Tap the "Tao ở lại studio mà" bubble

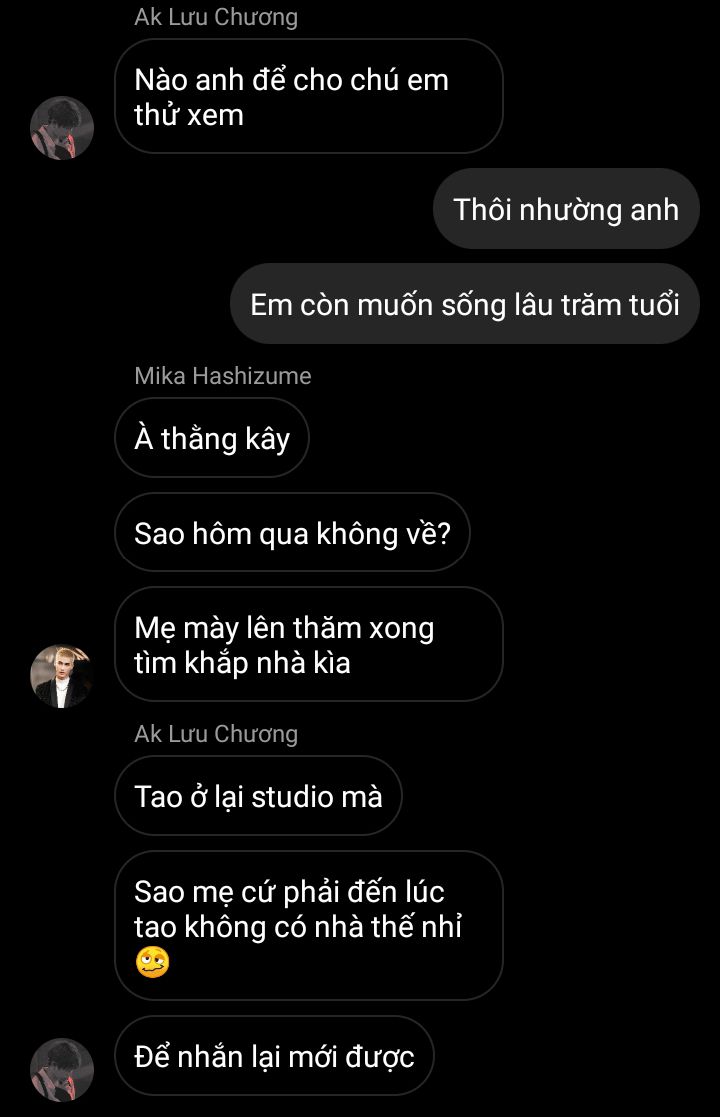[258, 796]
